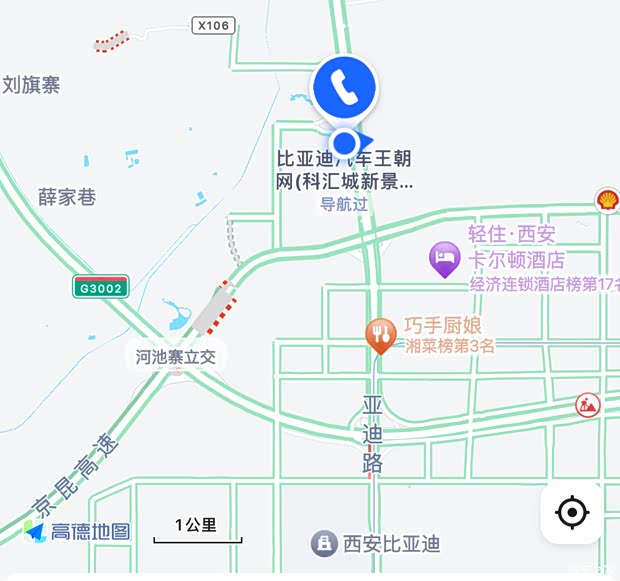Open the 轻住·西安卡尔顿酒店 hotel marker
The image size is (620, 581).
(x=445, y=259)
